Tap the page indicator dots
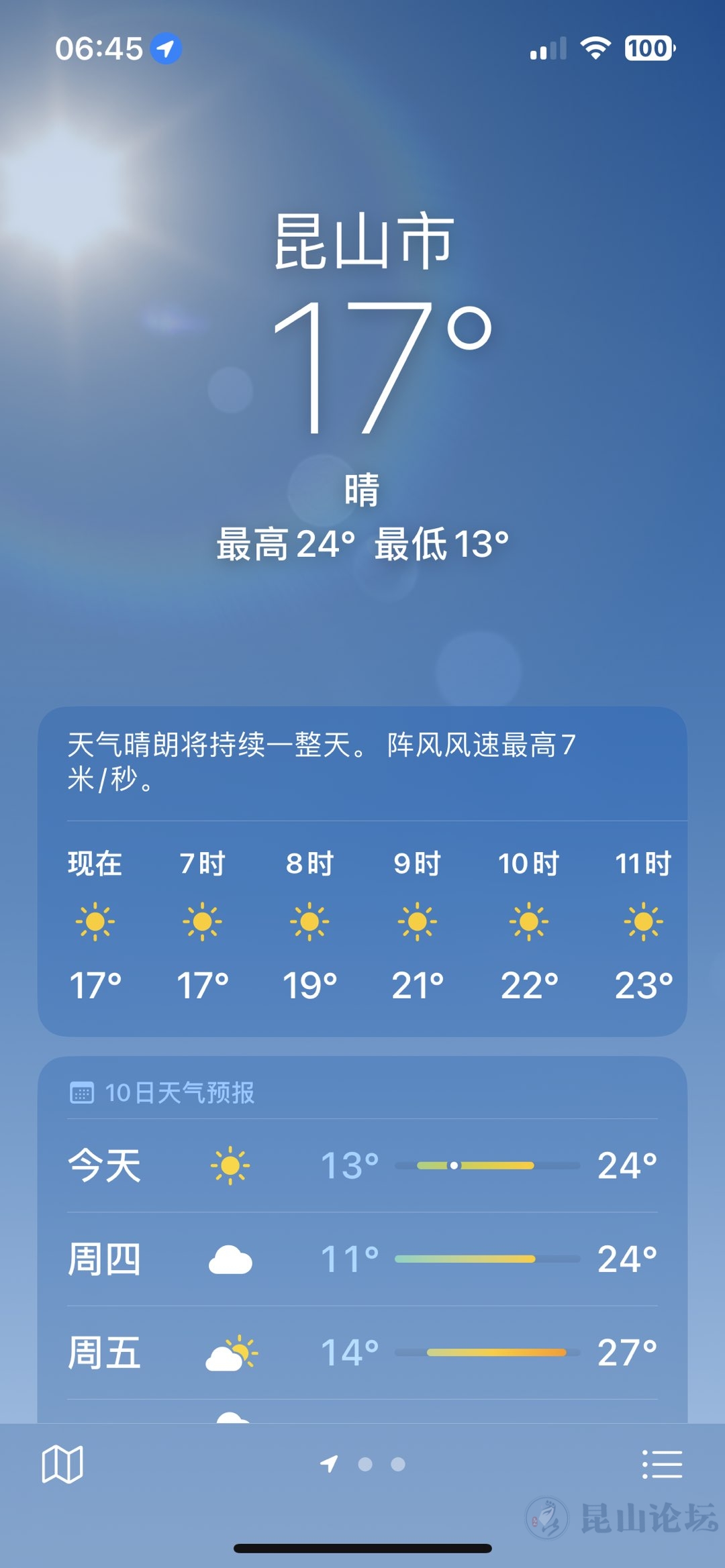 click(x=364, y=1464)
